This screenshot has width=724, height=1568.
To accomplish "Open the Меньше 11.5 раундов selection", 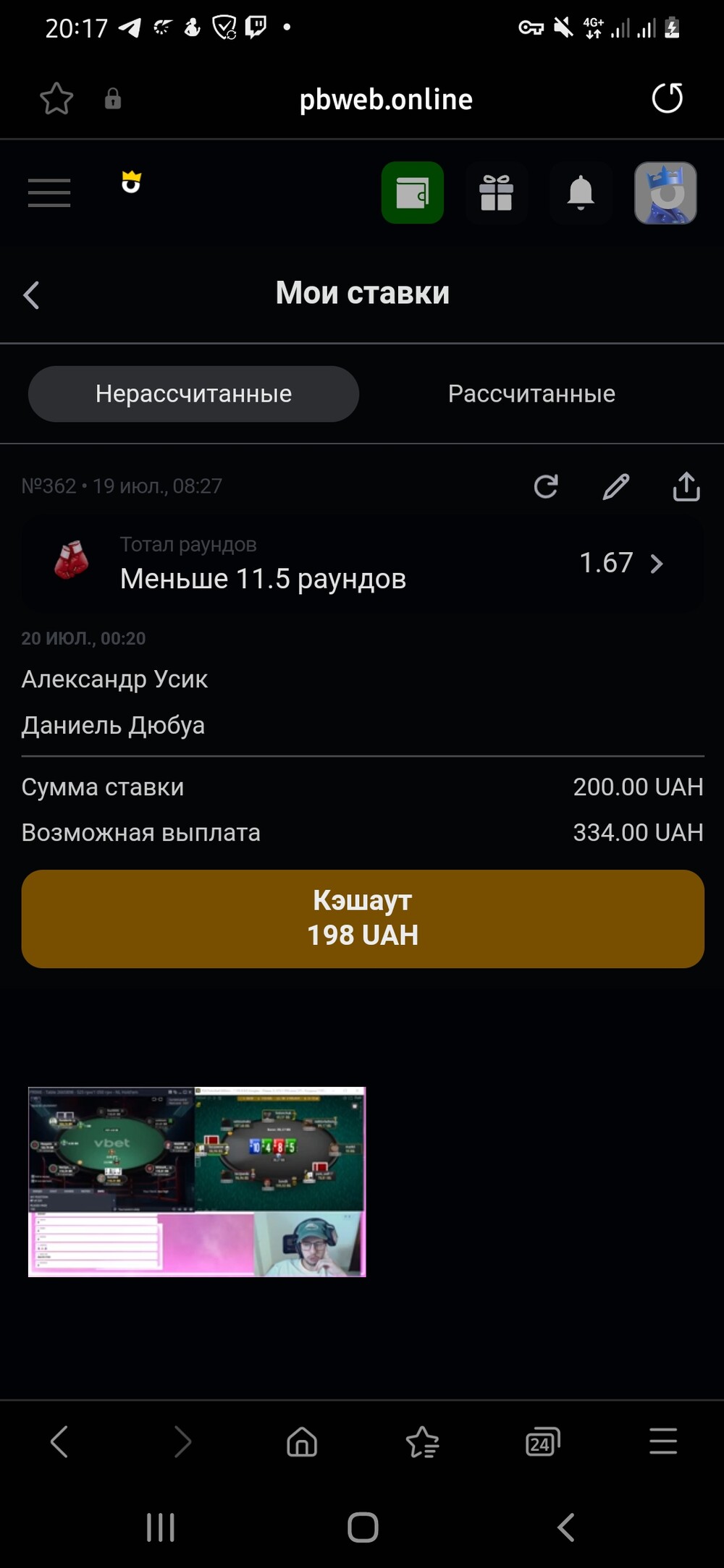I will tap(362, 563).
